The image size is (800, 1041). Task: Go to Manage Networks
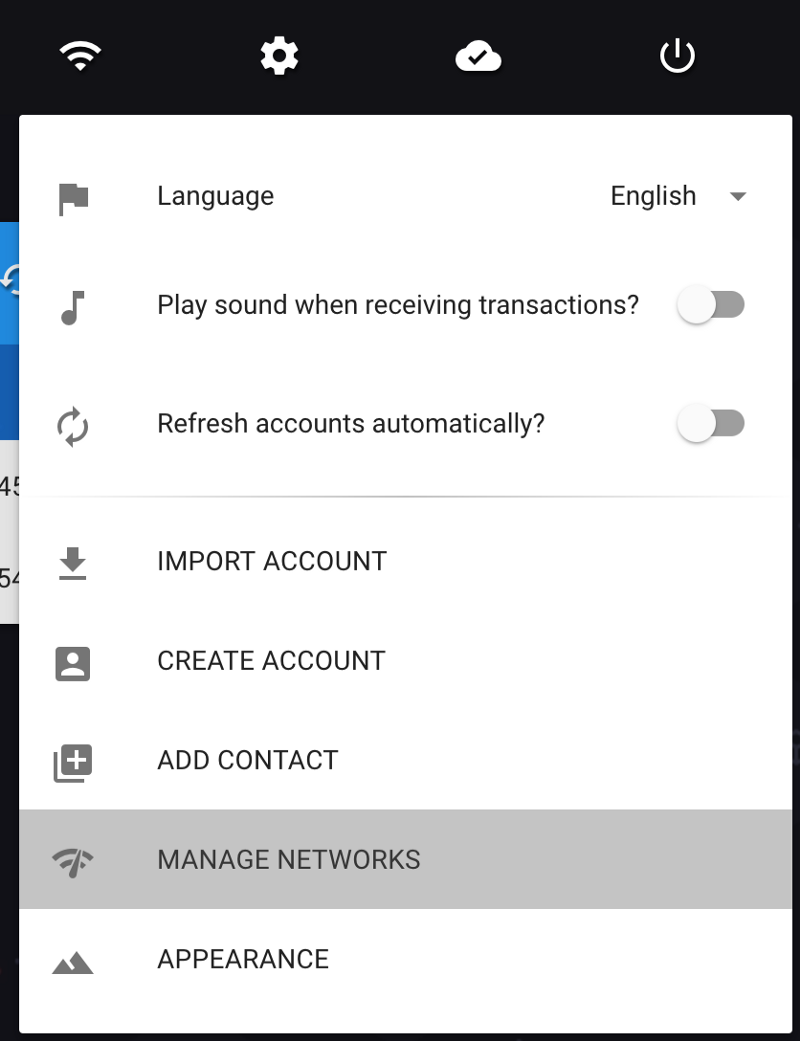(289, 860)
